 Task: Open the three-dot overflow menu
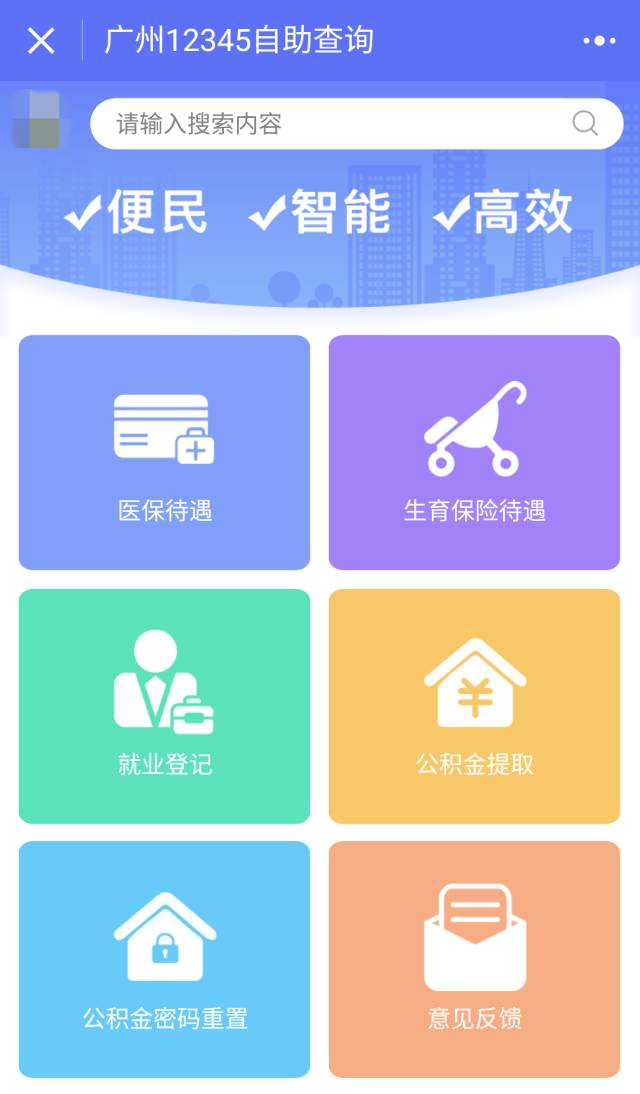point(598,41)
